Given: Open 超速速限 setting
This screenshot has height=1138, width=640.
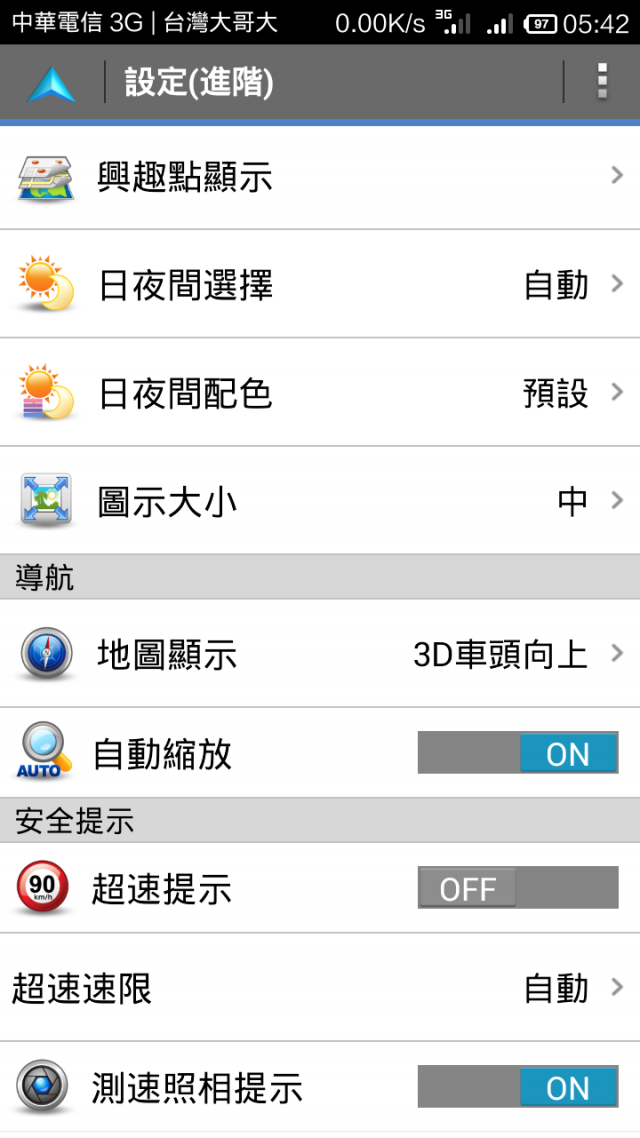Looking at the screenshot, I should (x=320, y=988).
